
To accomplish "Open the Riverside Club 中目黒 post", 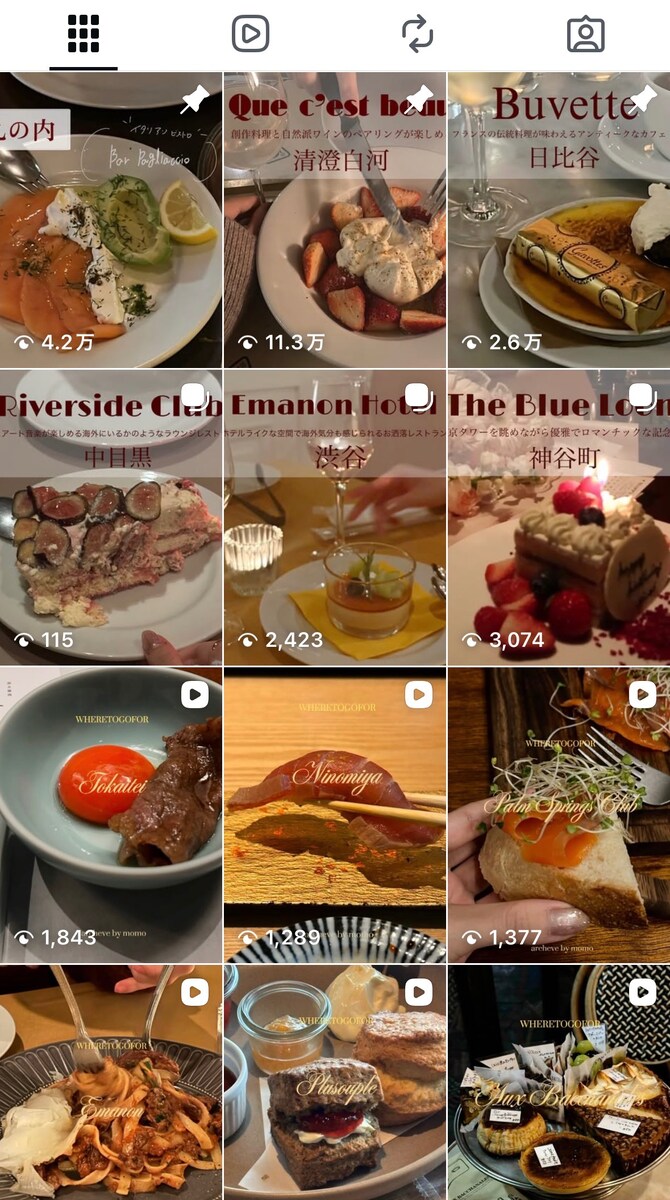I will (110, 518).
